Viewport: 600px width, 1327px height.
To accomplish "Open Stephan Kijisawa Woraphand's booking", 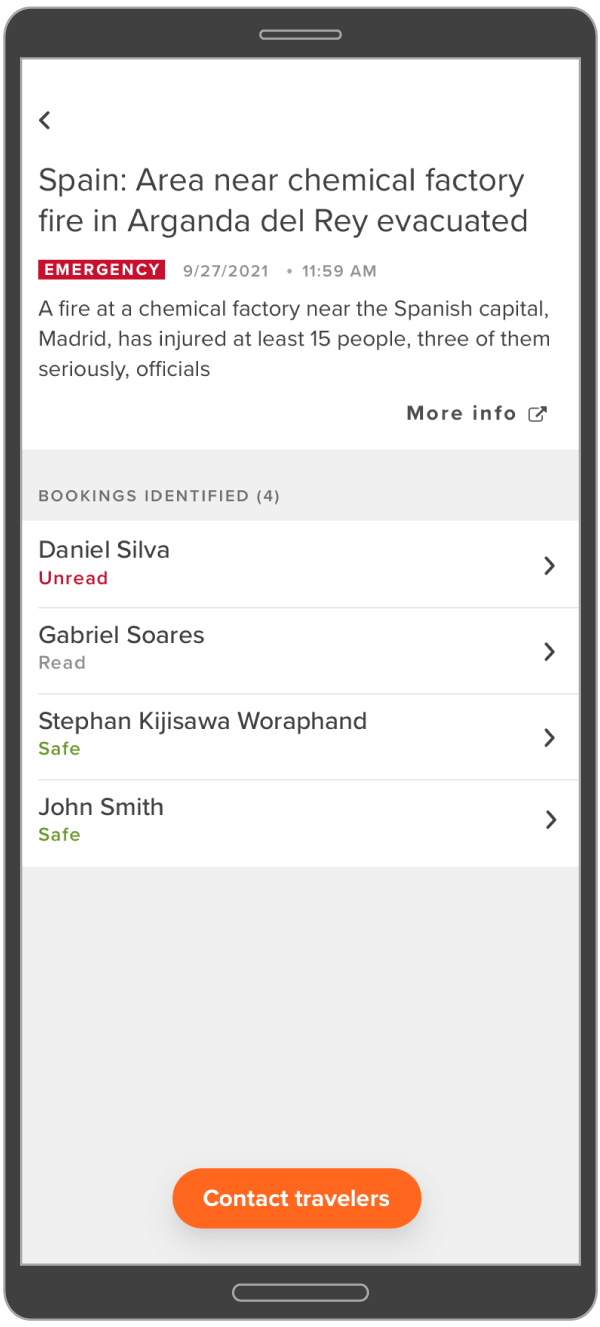I will click(299, 736).
